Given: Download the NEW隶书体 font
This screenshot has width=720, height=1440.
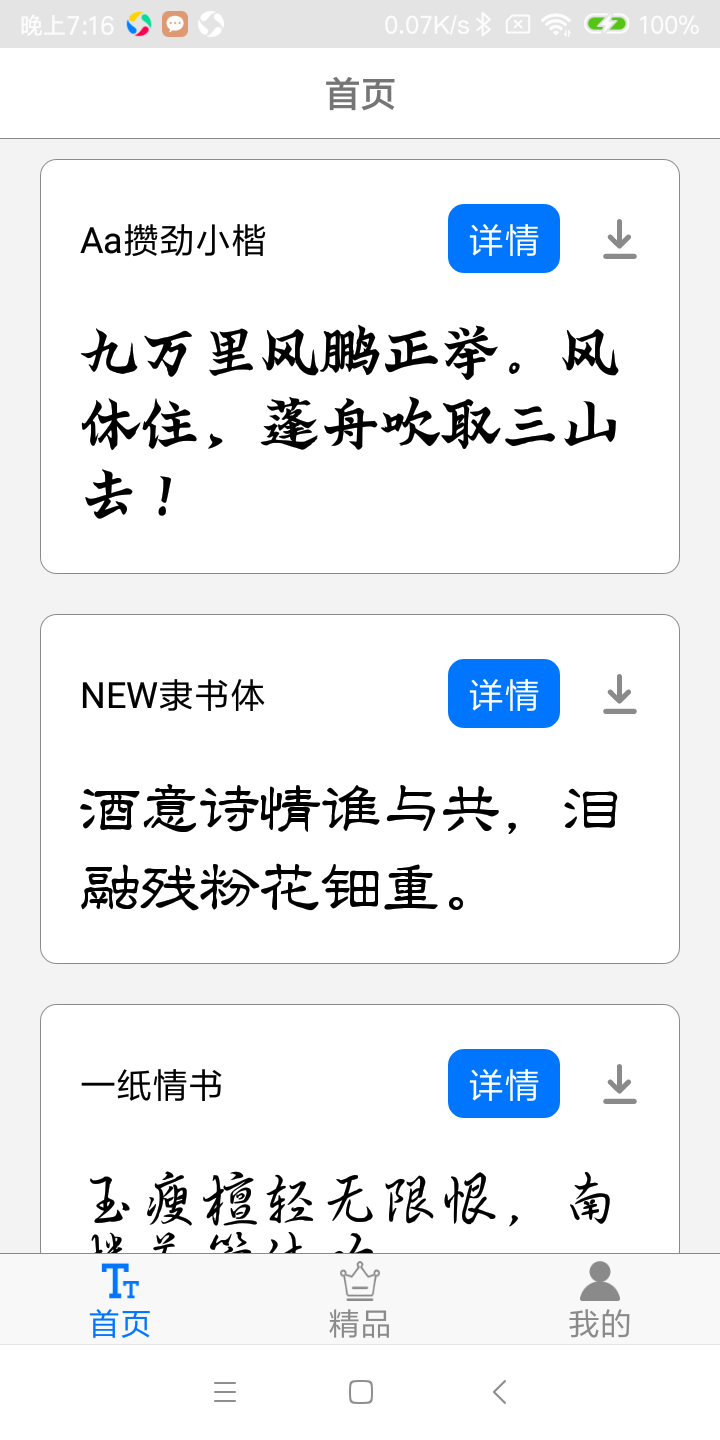Looking at the screenshot, I should pos(620,693).
